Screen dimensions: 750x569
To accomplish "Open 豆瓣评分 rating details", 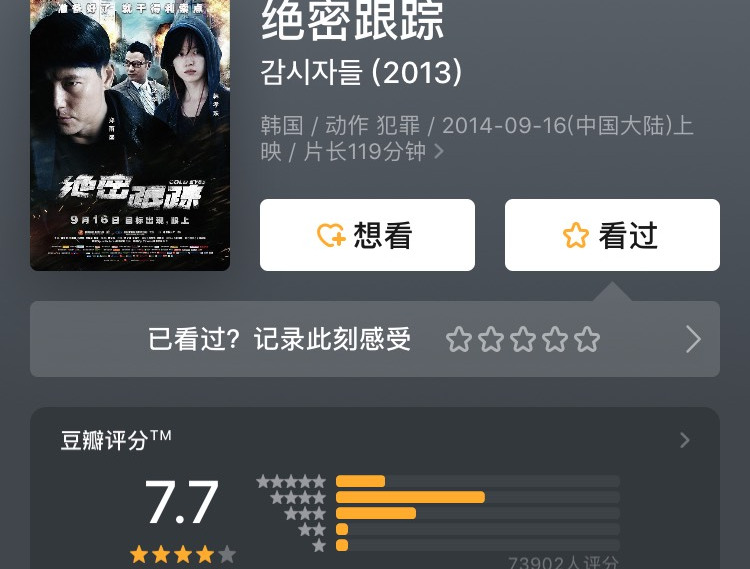I will (x=684, y=440).
